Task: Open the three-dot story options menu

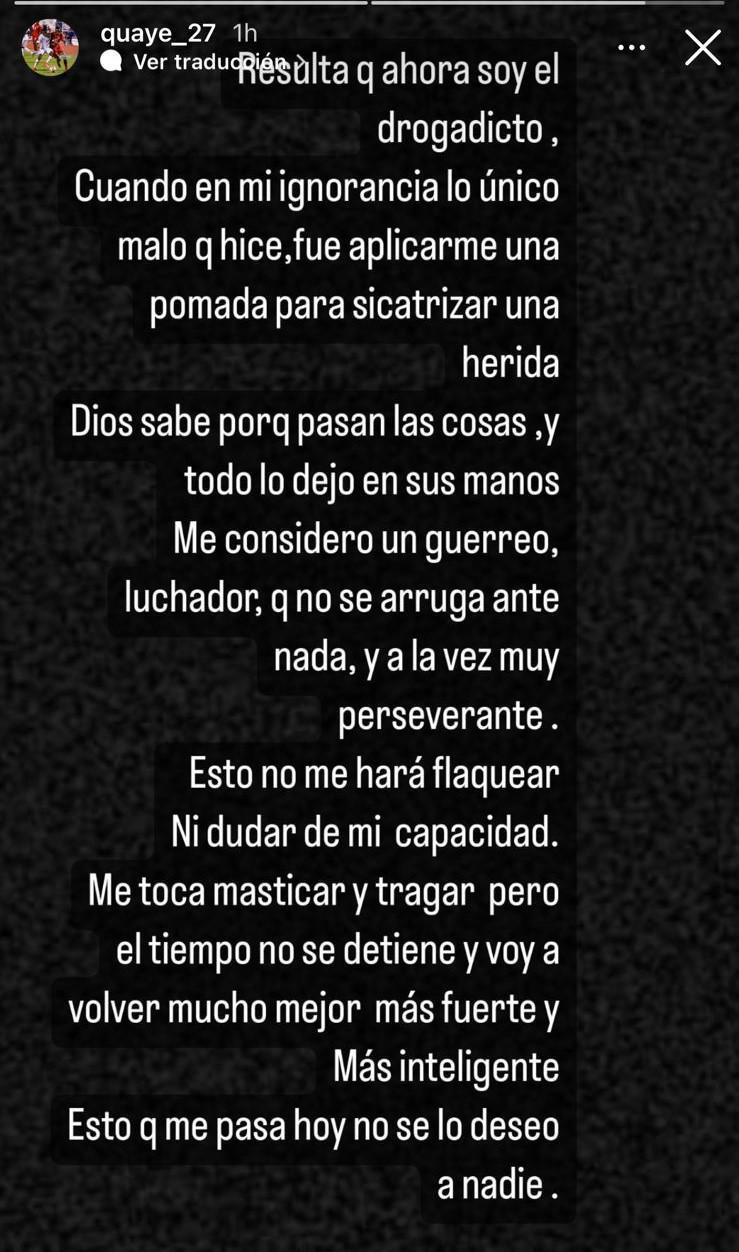Action: point(631,47)
